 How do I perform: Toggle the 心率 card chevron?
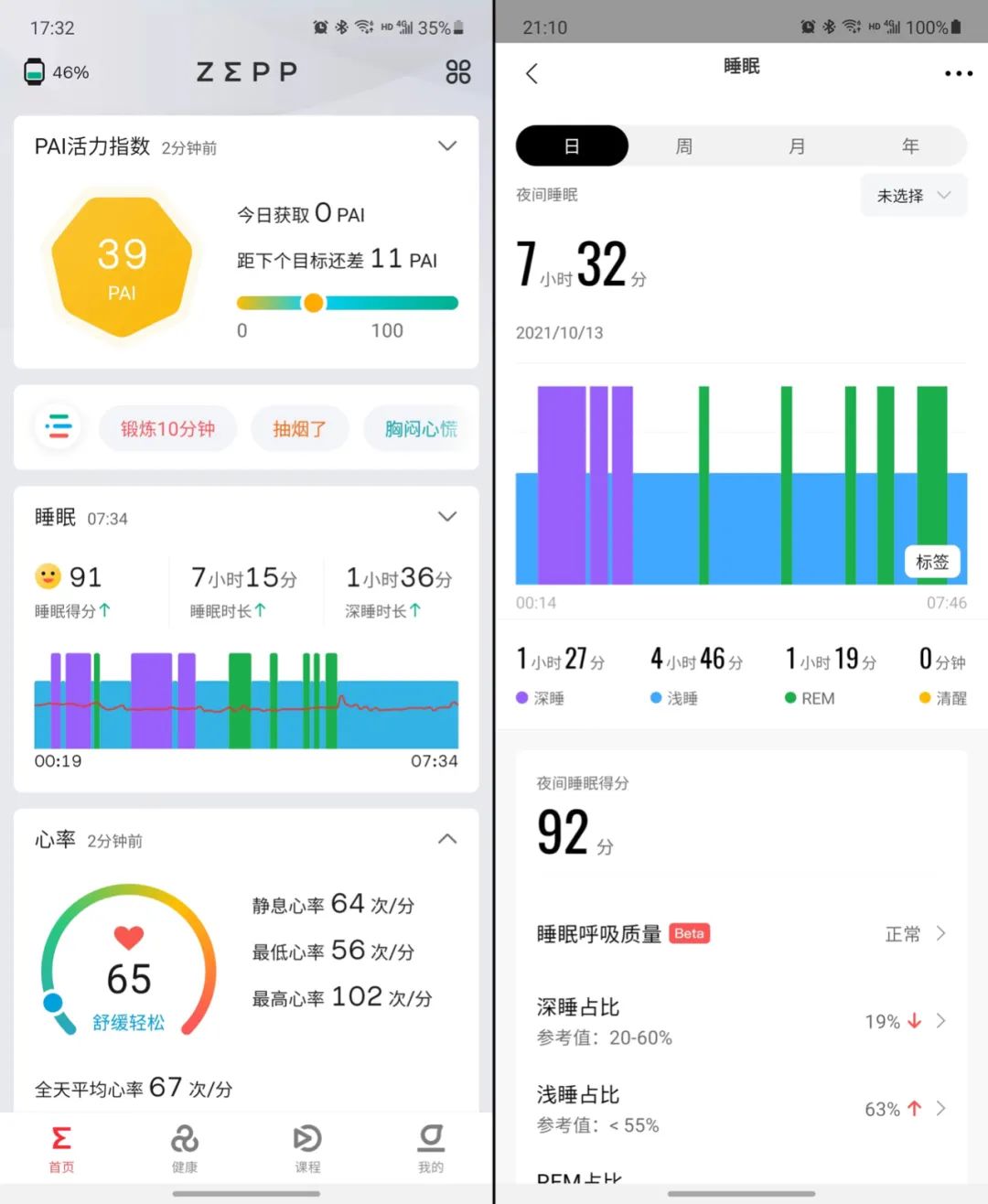(447, 839)
